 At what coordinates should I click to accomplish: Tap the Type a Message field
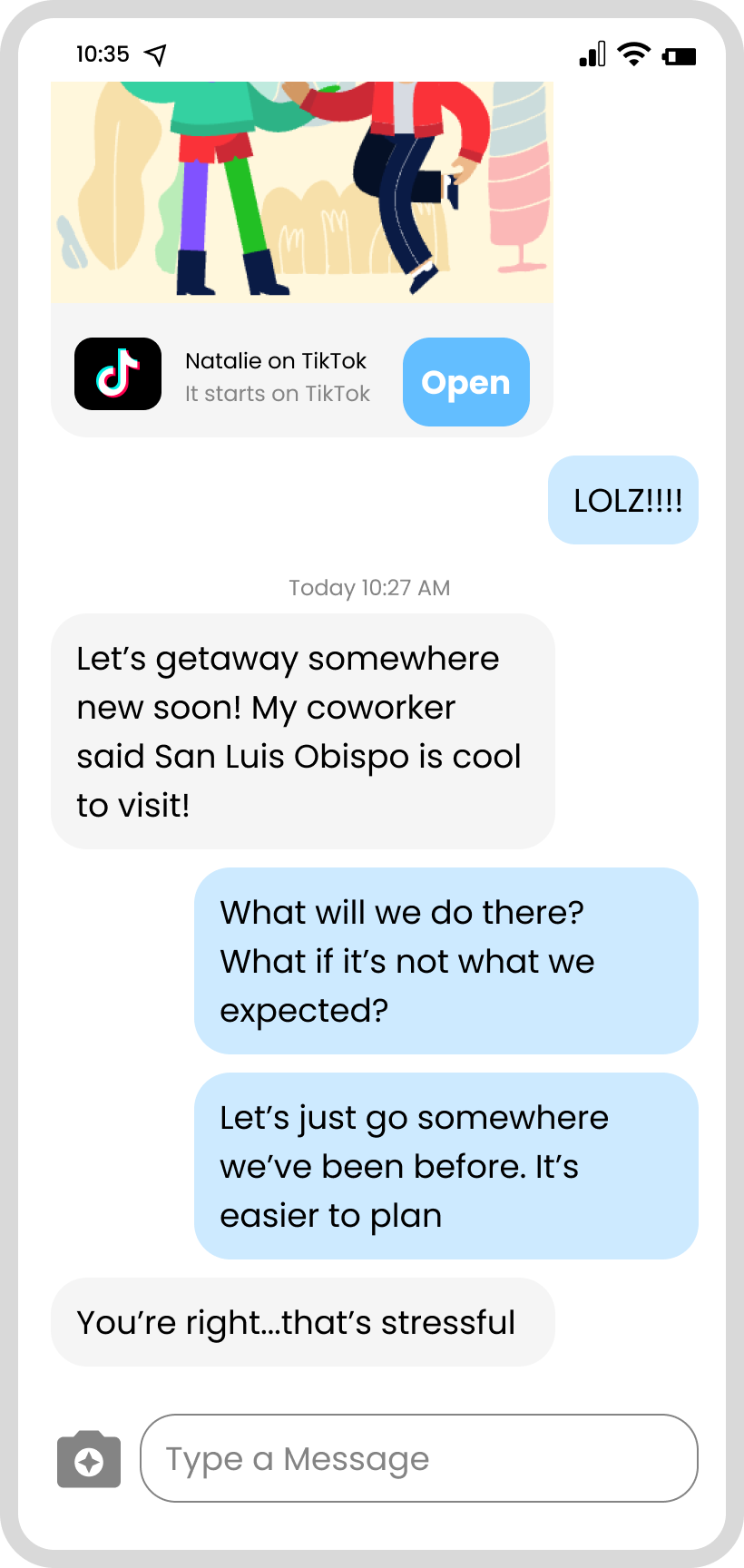(x=418, y=1458)
